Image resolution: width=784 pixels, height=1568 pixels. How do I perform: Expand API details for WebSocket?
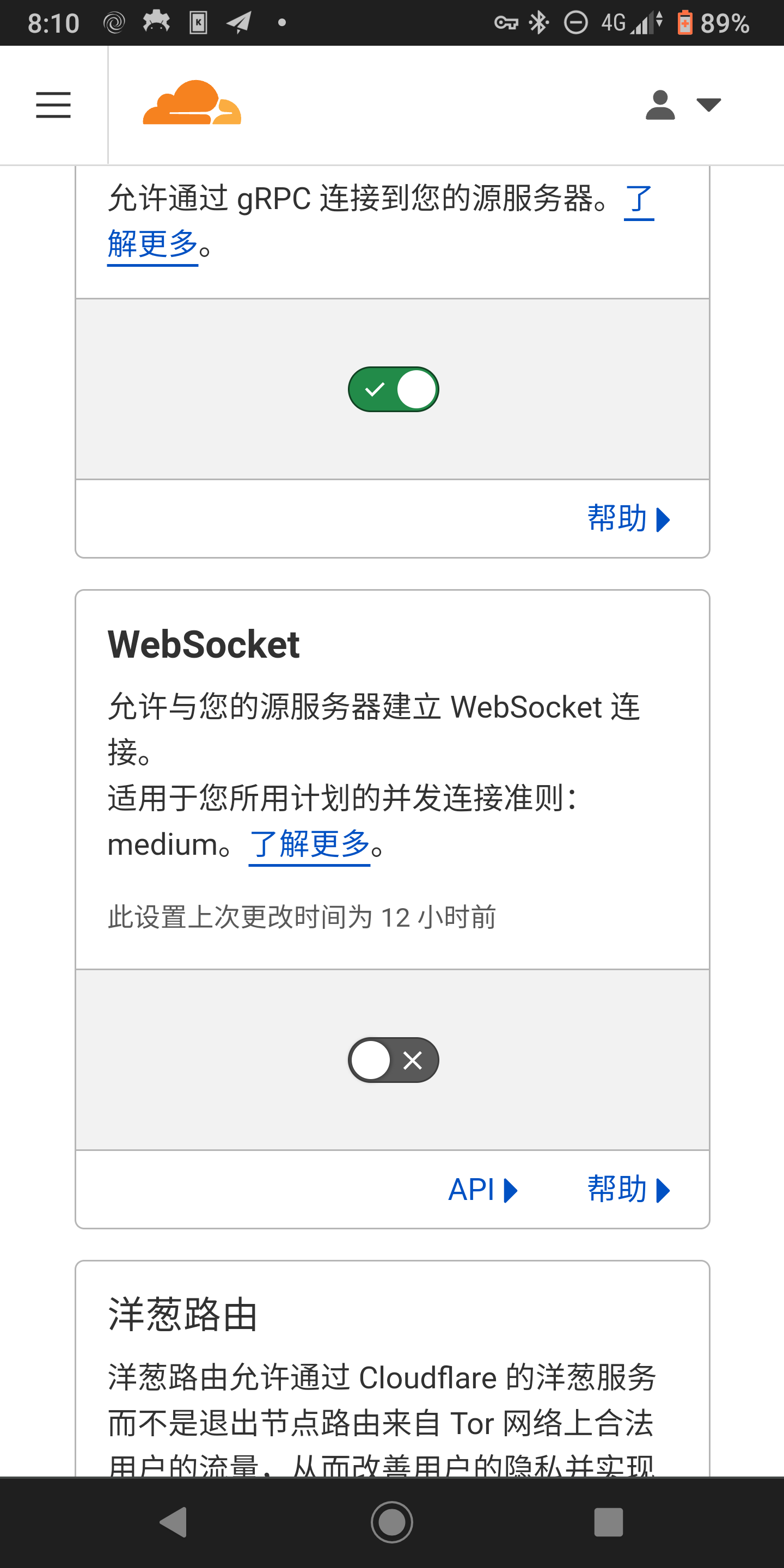482,1190
